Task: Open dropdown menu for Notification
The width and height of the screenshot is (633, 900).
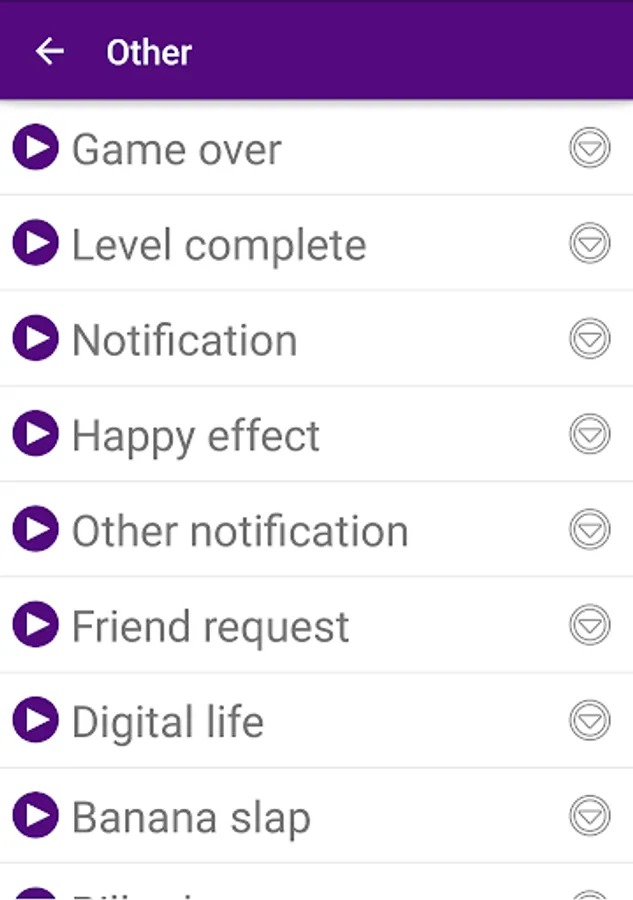Action: (590, 339)
